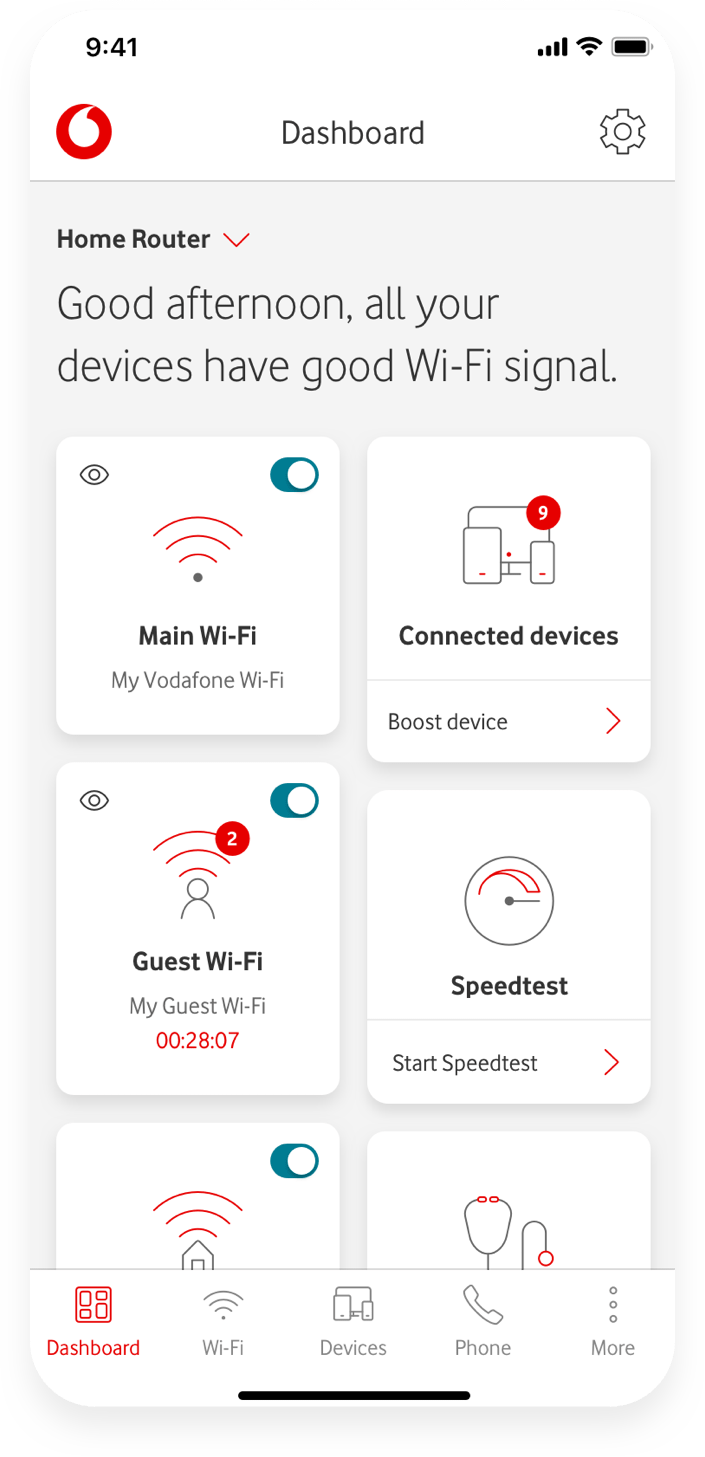Toggle the switch on the house Wi-Fi card
The image size is (705, 1457).
click(294, 1161)
